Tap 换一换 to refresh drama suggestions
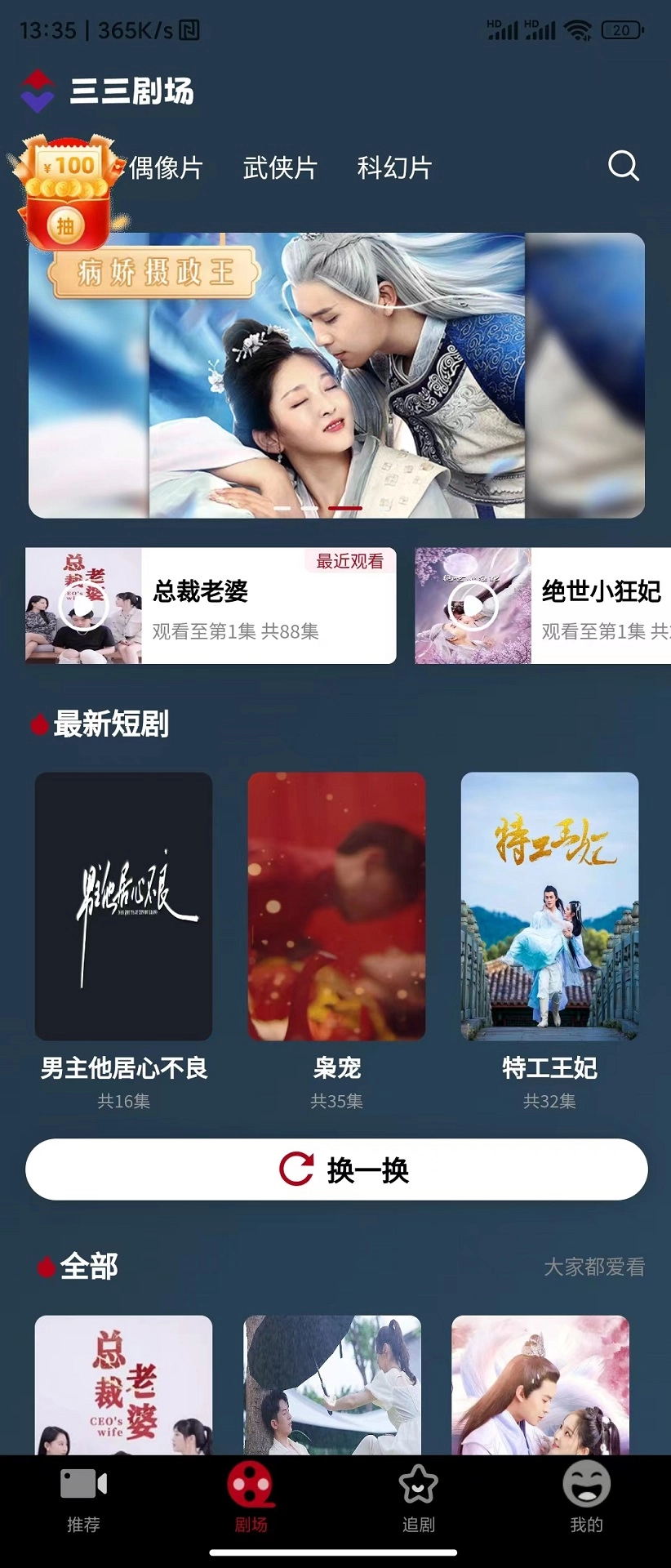This screenshot has width=671, height=1568. (335, 1169)
